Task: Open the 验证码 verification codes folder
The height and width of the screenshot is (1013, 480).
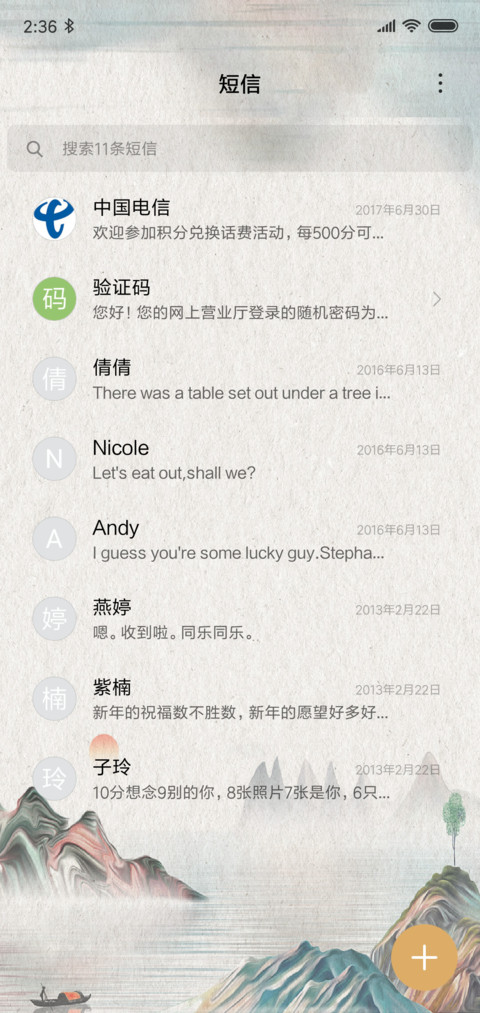Action: tap(240, 299)
